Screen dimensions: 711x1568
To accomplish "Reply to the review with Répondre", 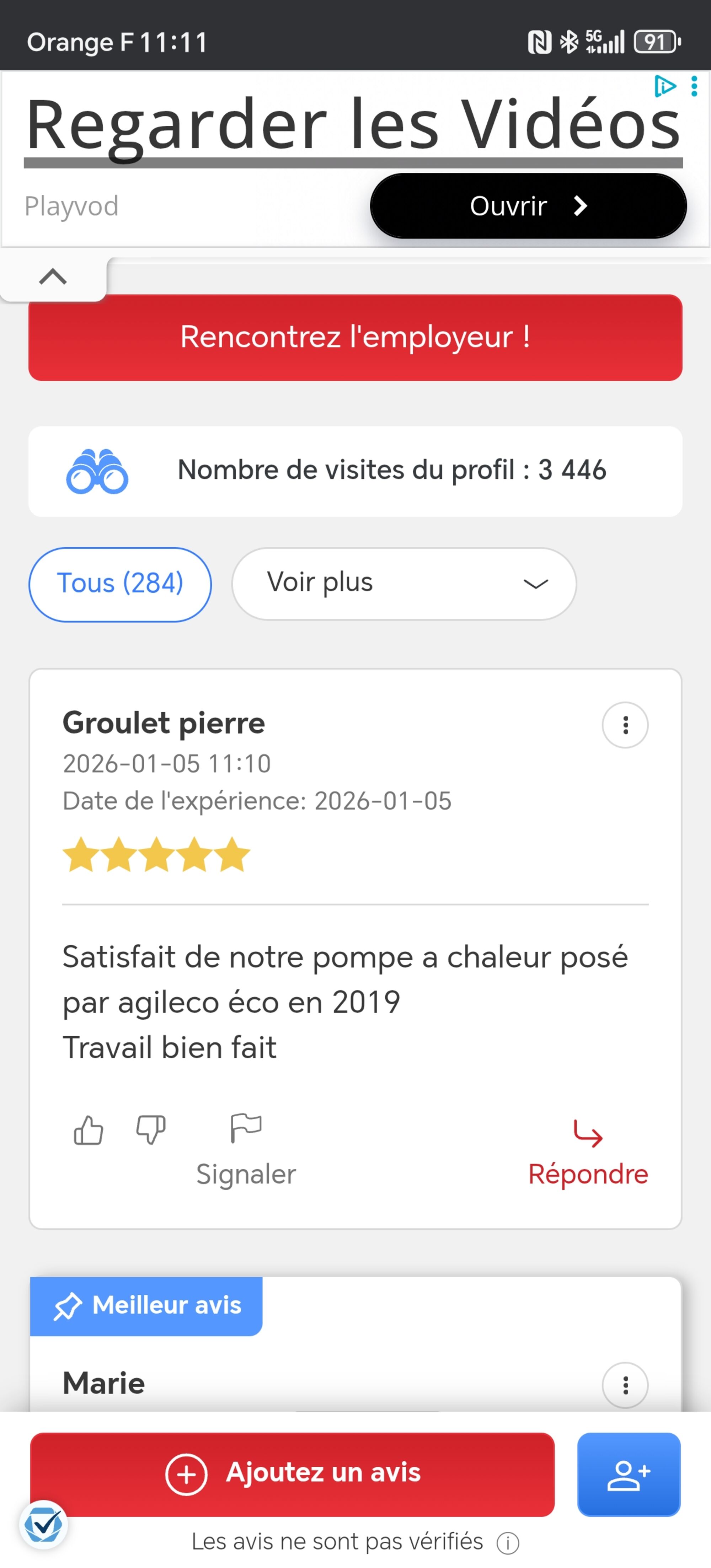I will point(587,1154).
